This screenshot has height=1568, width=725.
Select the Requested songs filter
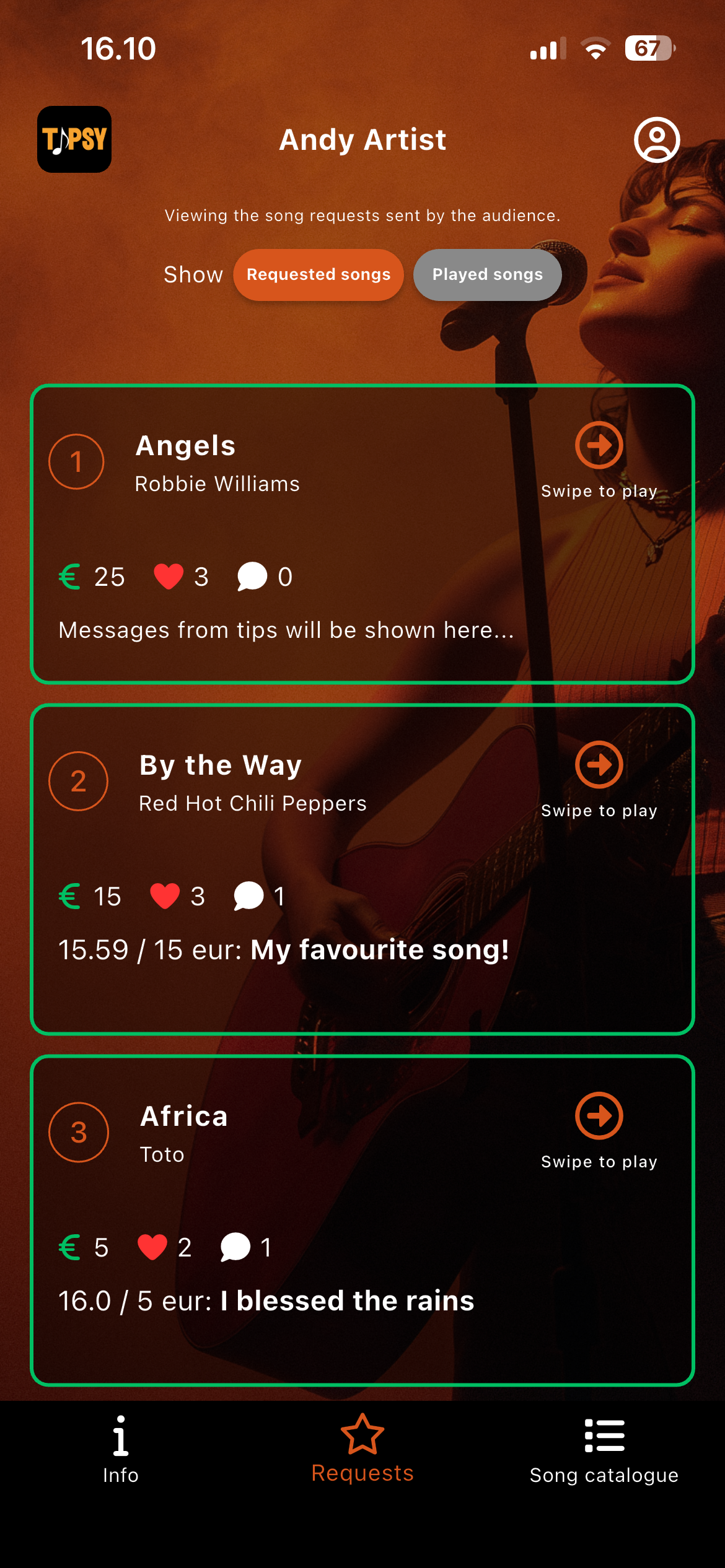pos(318,275)
